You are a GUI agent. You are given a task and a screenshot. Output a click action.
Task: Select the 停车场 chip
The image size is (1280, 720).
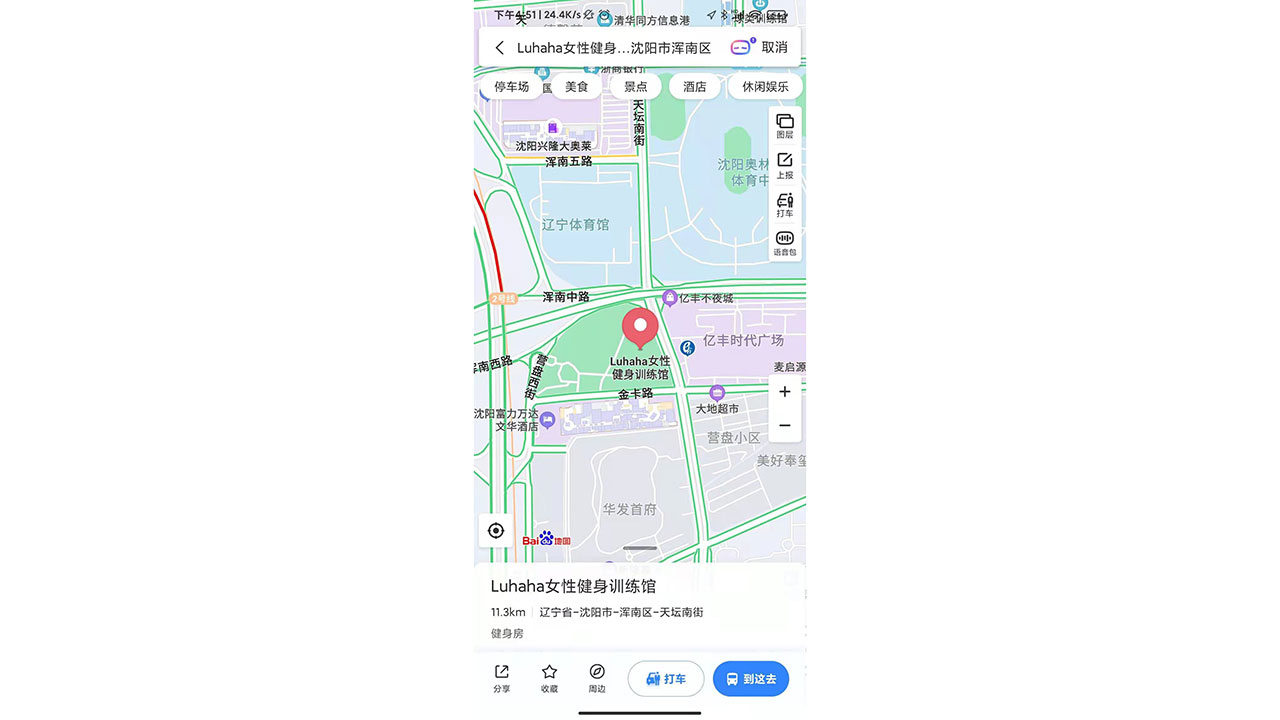pos(511,87)
